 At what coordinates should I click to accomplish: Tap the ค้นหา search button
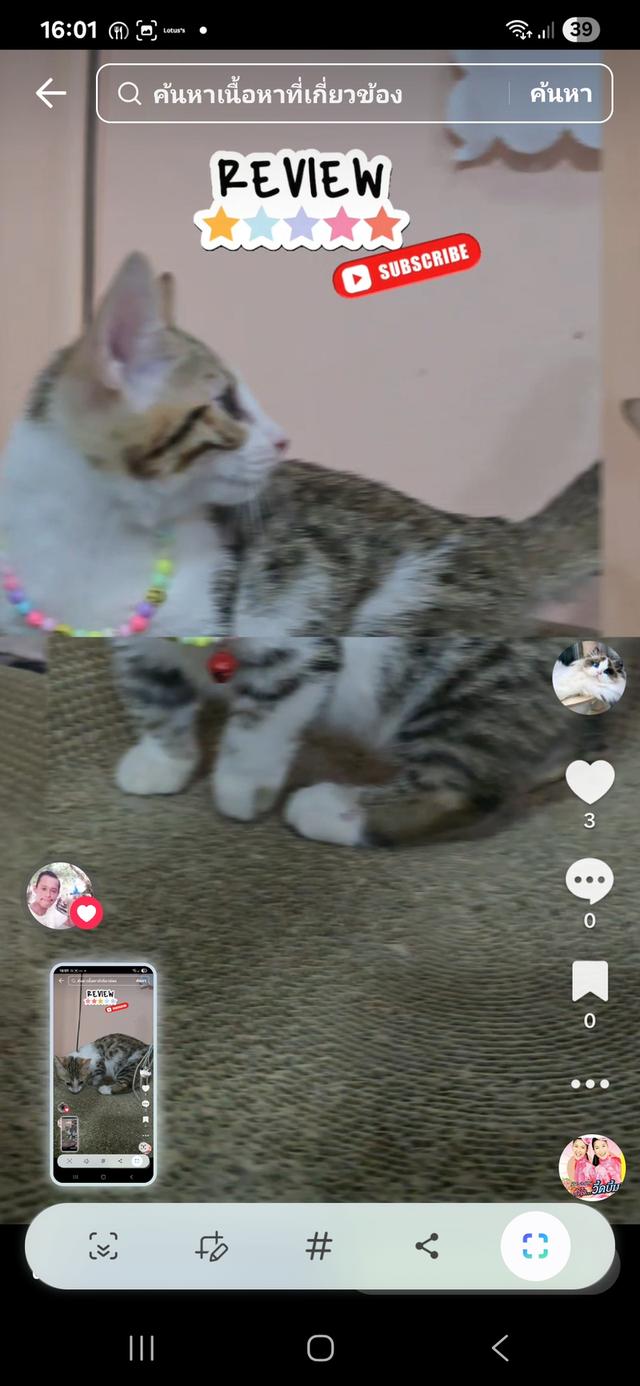pyautogui.click(x=560, y=94)
